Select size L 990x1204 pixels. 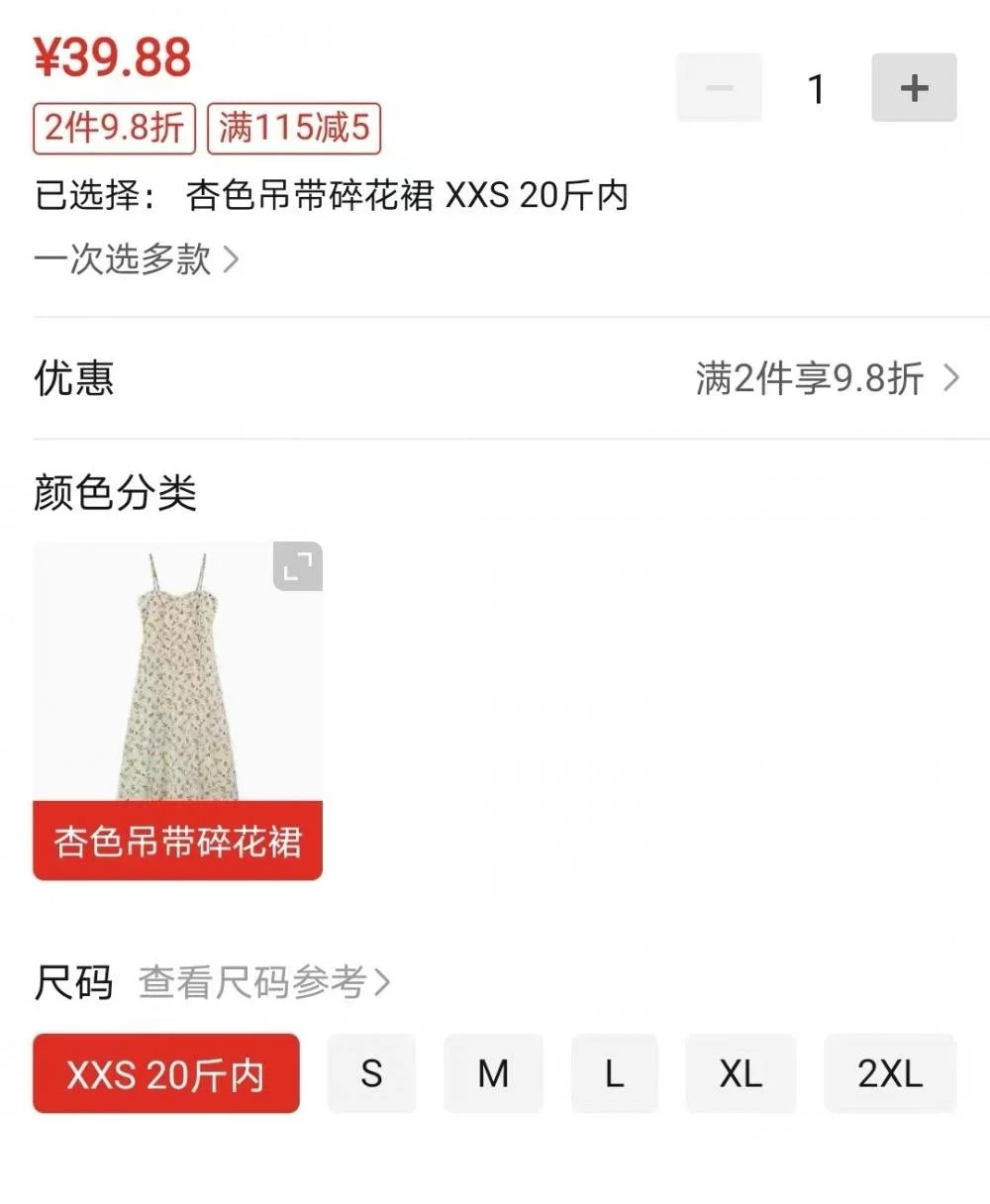point(614,1073)
